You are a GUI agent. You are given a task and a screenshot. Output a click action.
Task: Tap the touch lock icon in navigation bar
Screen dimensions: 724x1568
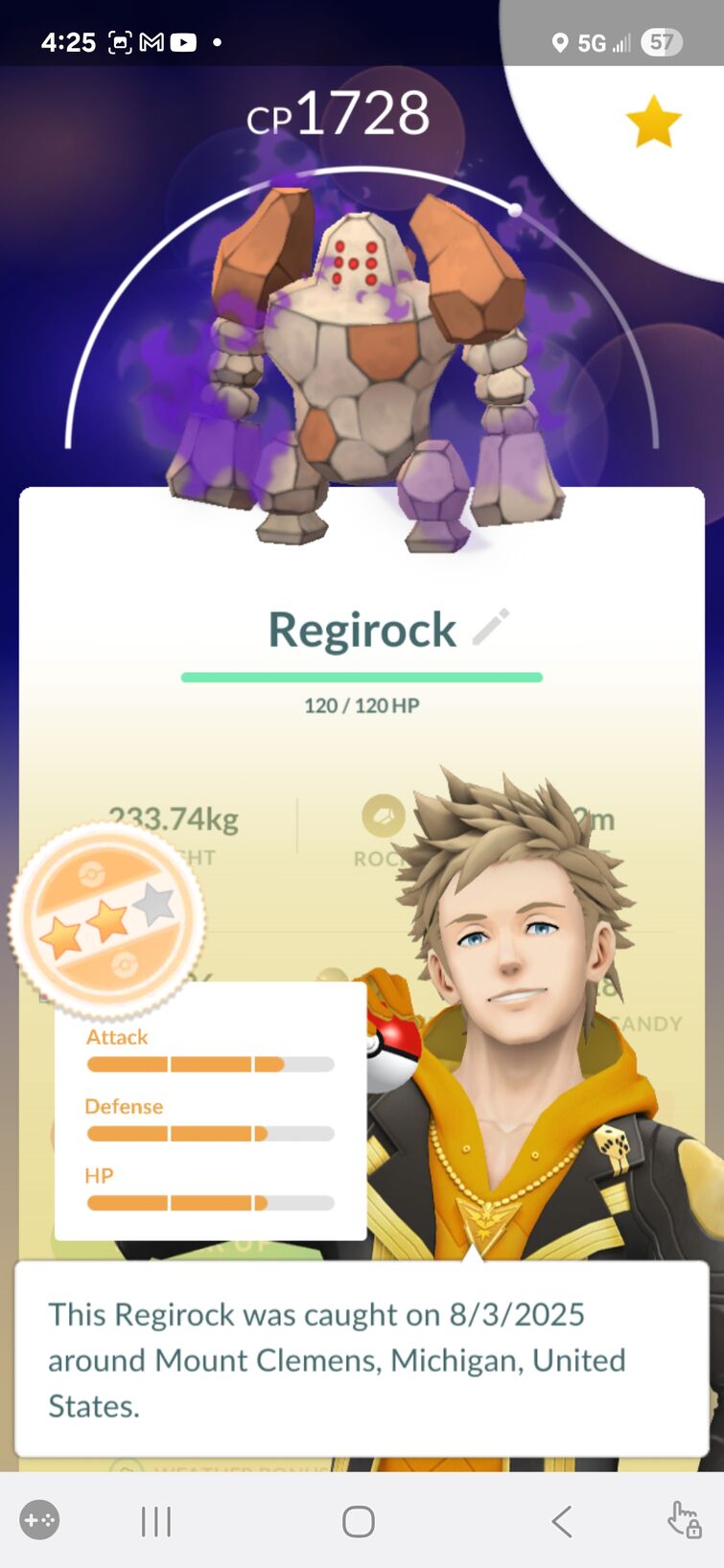pos(685,1520)
